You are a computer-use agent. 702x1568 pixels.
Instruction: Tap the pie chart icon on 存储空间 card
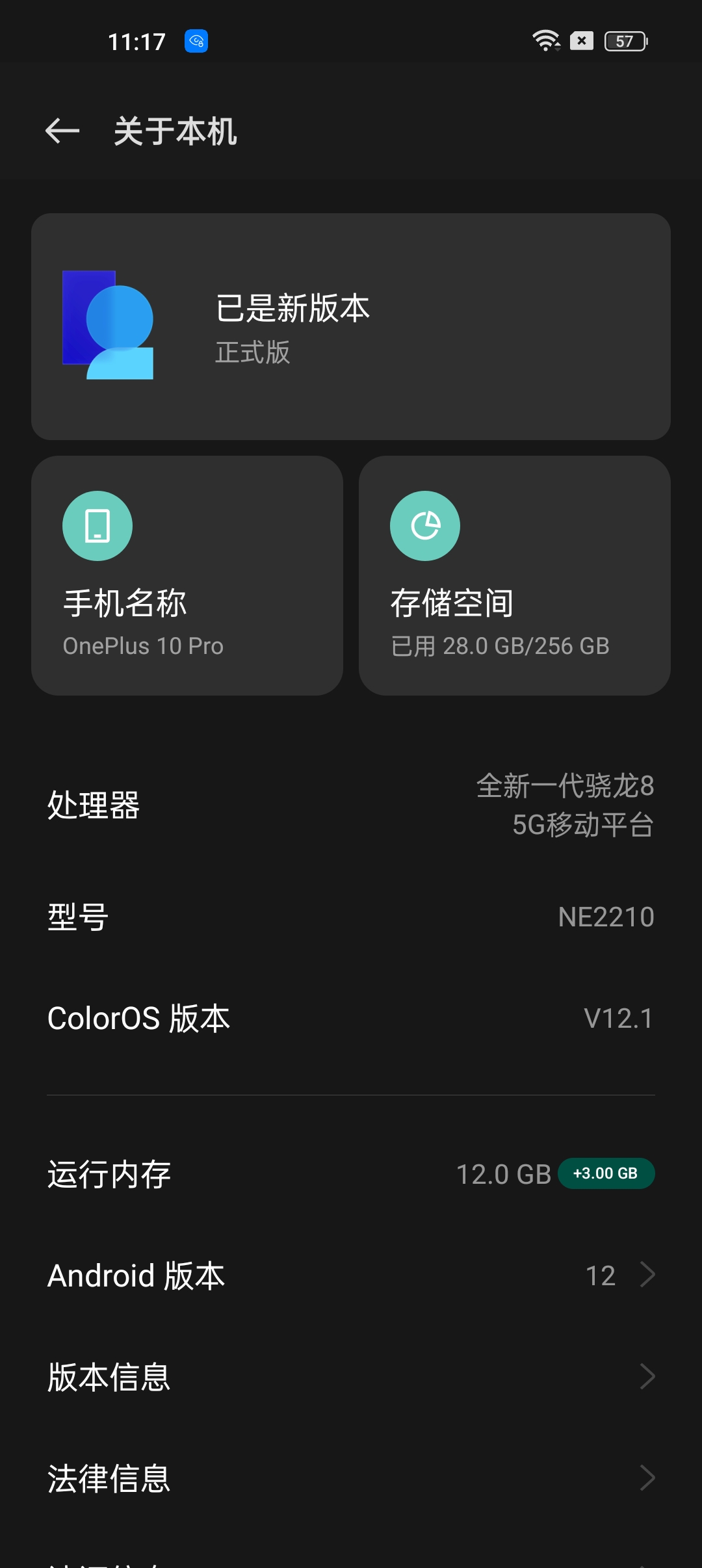click(425, 525)
